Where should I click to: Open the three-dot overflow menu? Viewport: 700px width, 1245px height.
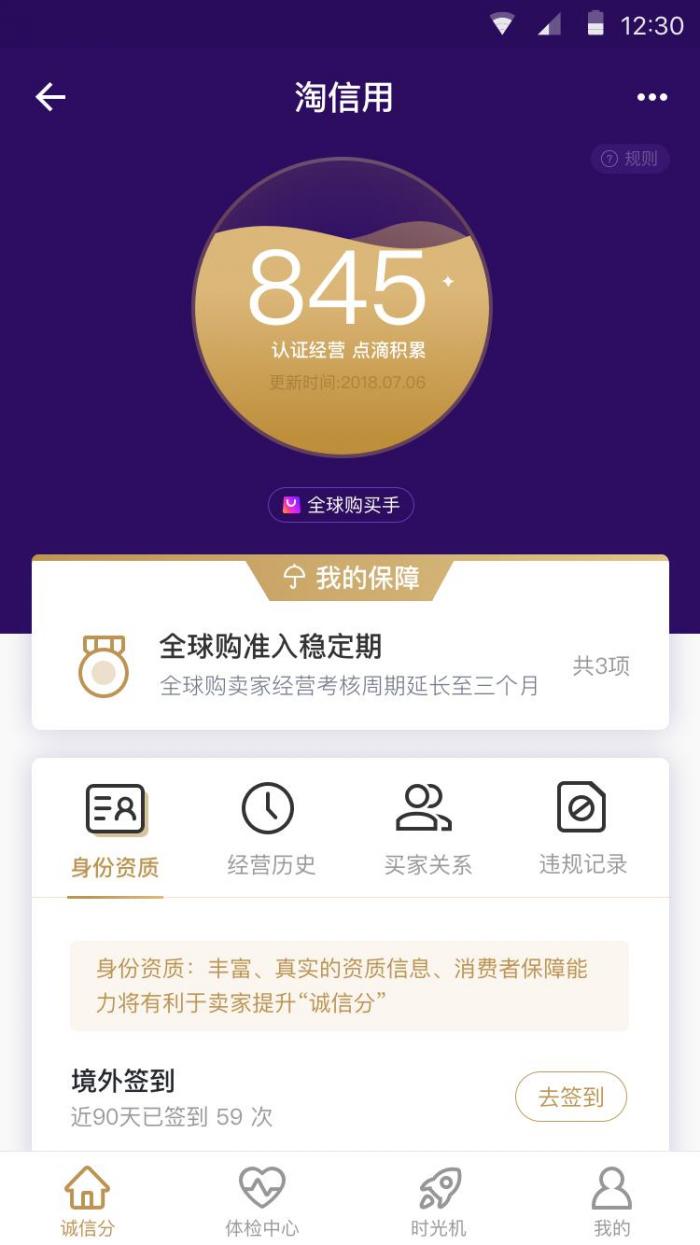click(x=652, y=97)
